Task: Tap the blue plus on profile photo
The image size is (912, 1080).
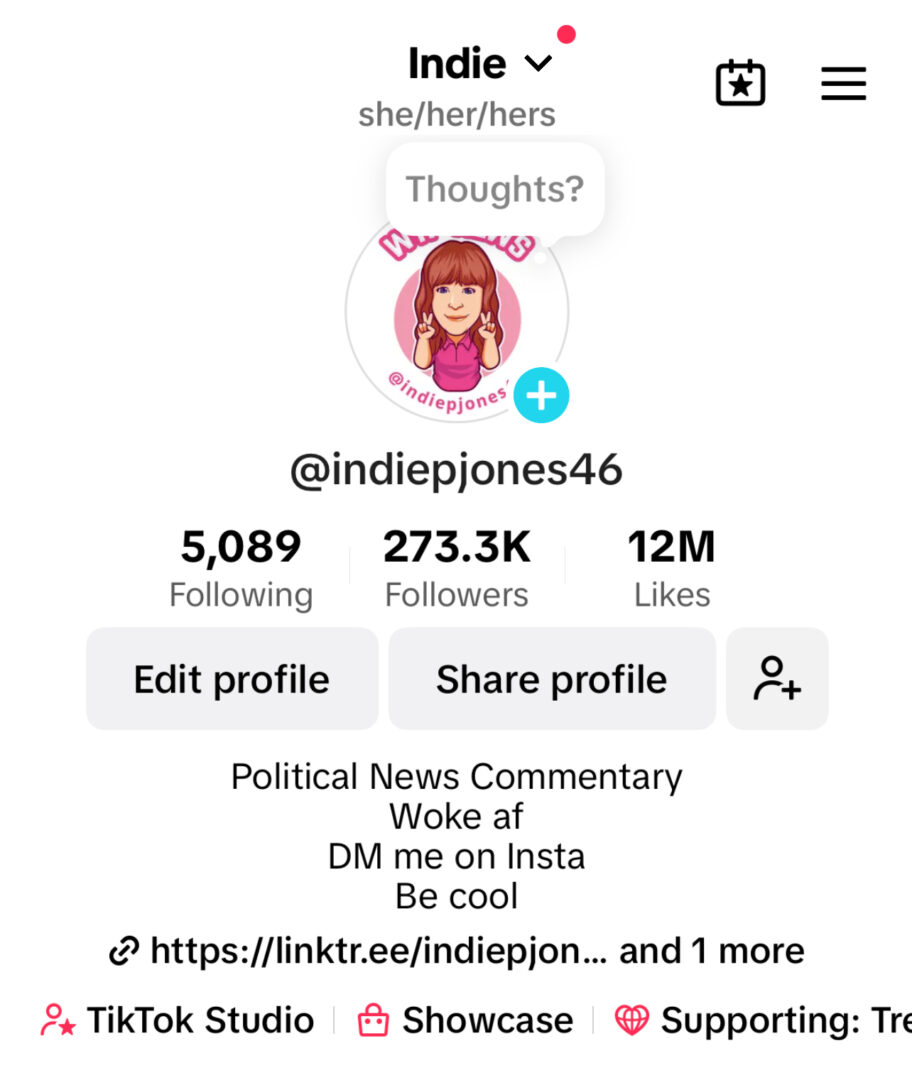Action: pyautogui.click(x=542, y=396)
